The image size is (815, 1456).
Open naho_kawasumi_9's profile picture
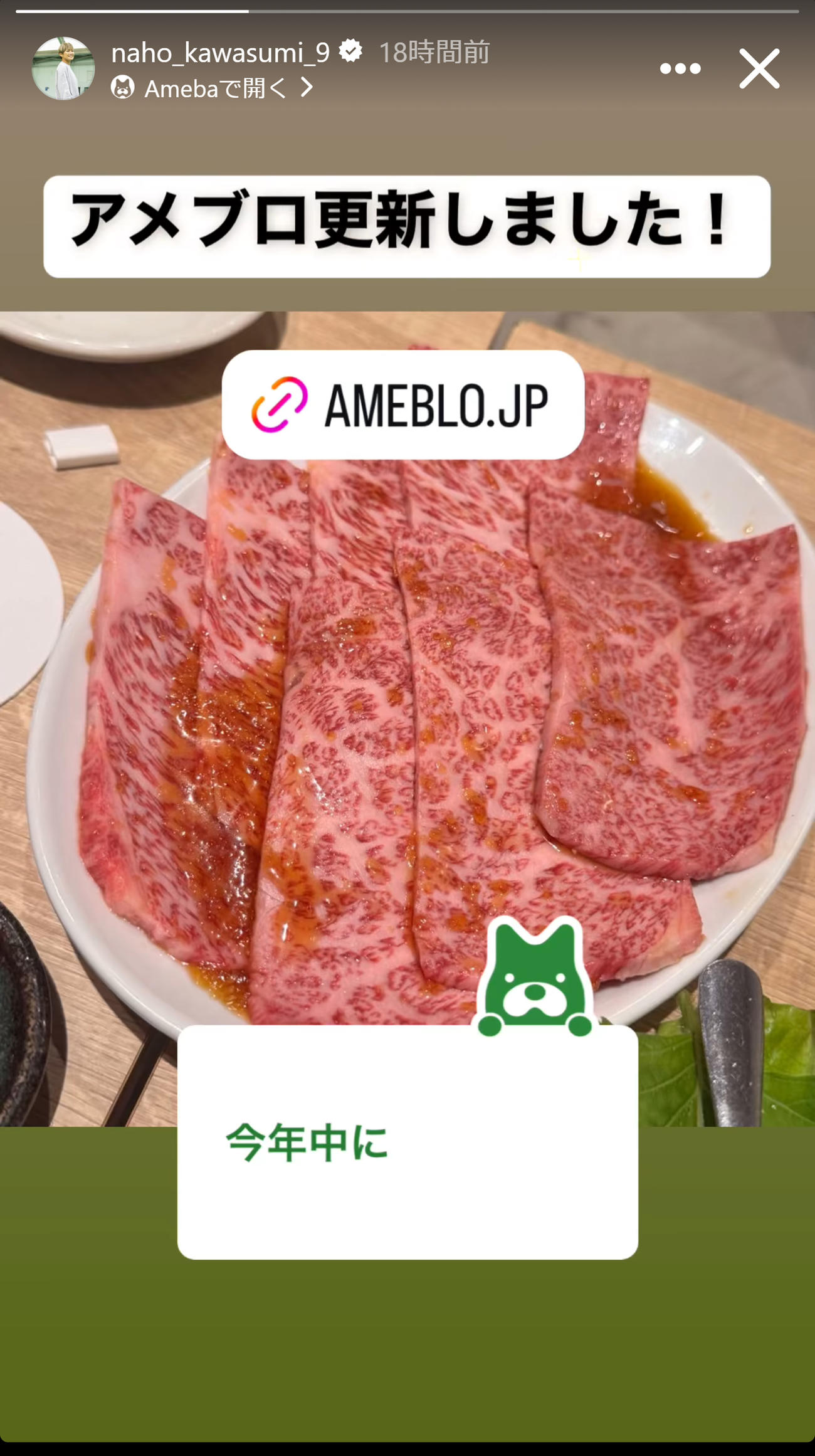click(x=63, y=68)
